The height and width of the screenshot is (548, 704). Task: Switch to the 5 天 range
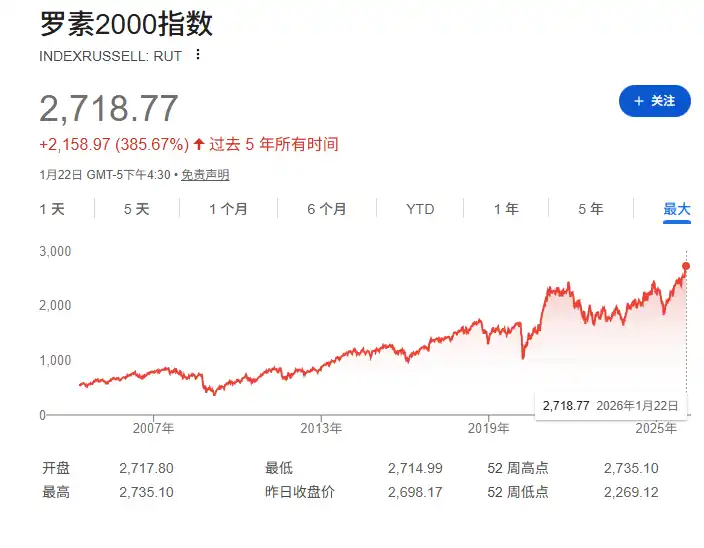[136, 209]
